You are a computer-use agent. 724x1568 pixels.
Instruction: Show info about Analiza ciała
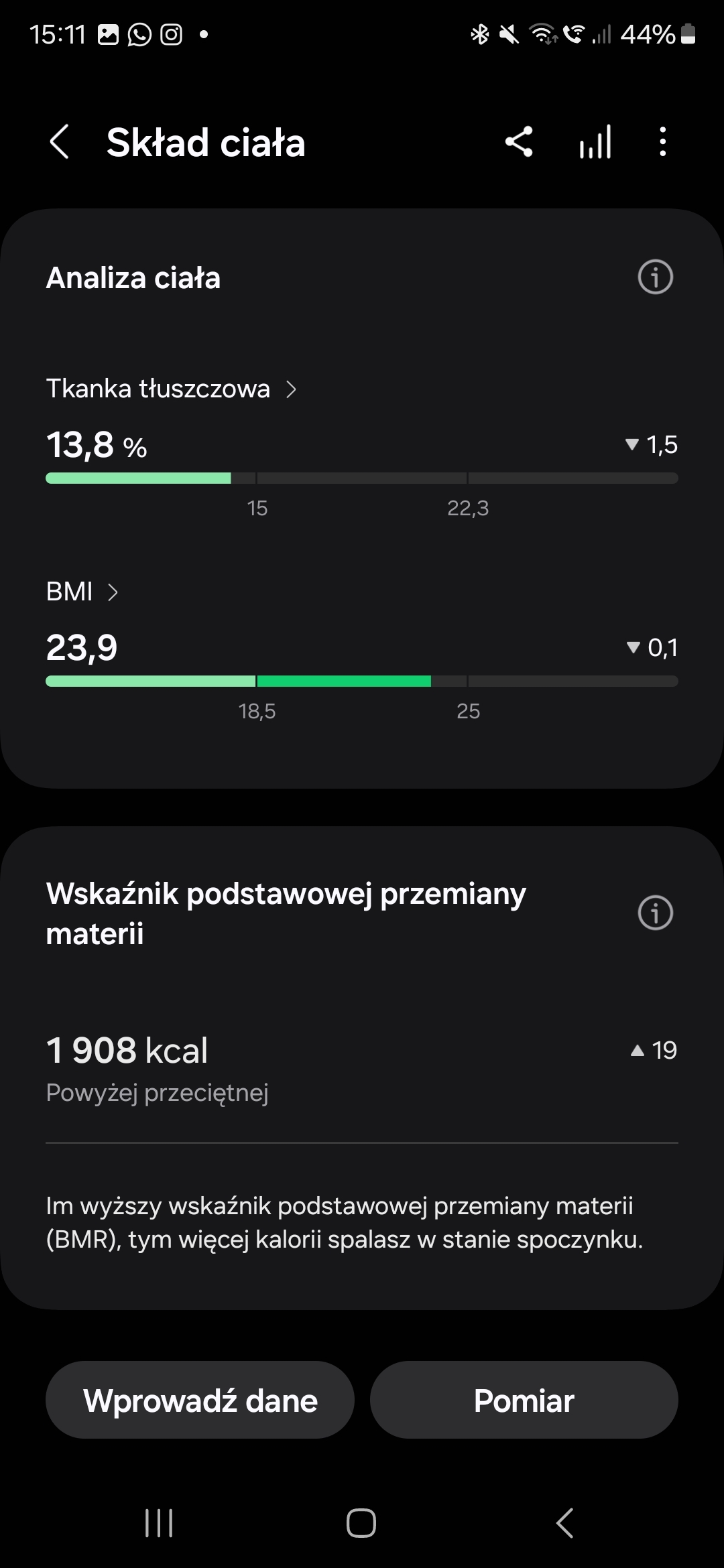(655, 277)
